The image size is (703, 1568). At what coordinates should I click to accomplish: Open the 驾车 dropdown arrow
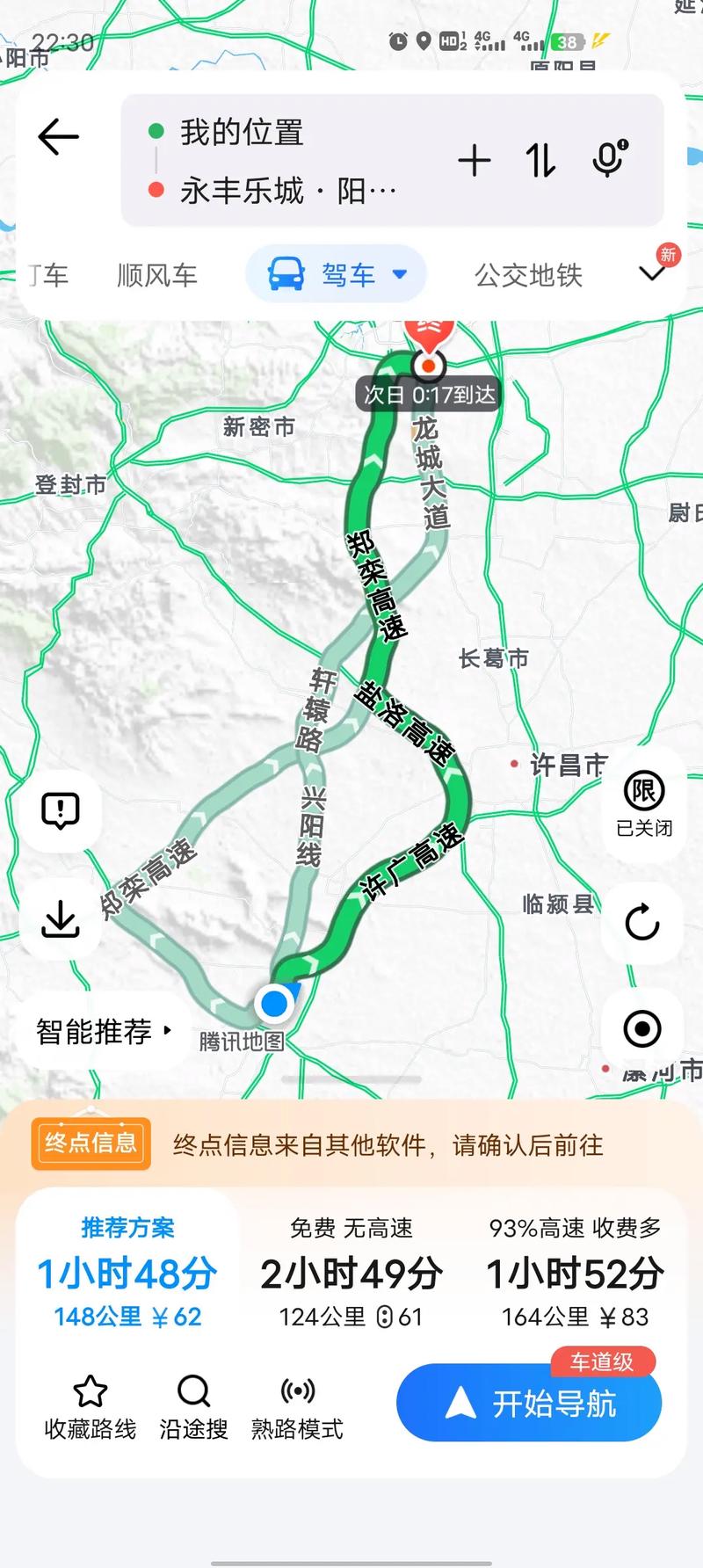tap(402, 274)
